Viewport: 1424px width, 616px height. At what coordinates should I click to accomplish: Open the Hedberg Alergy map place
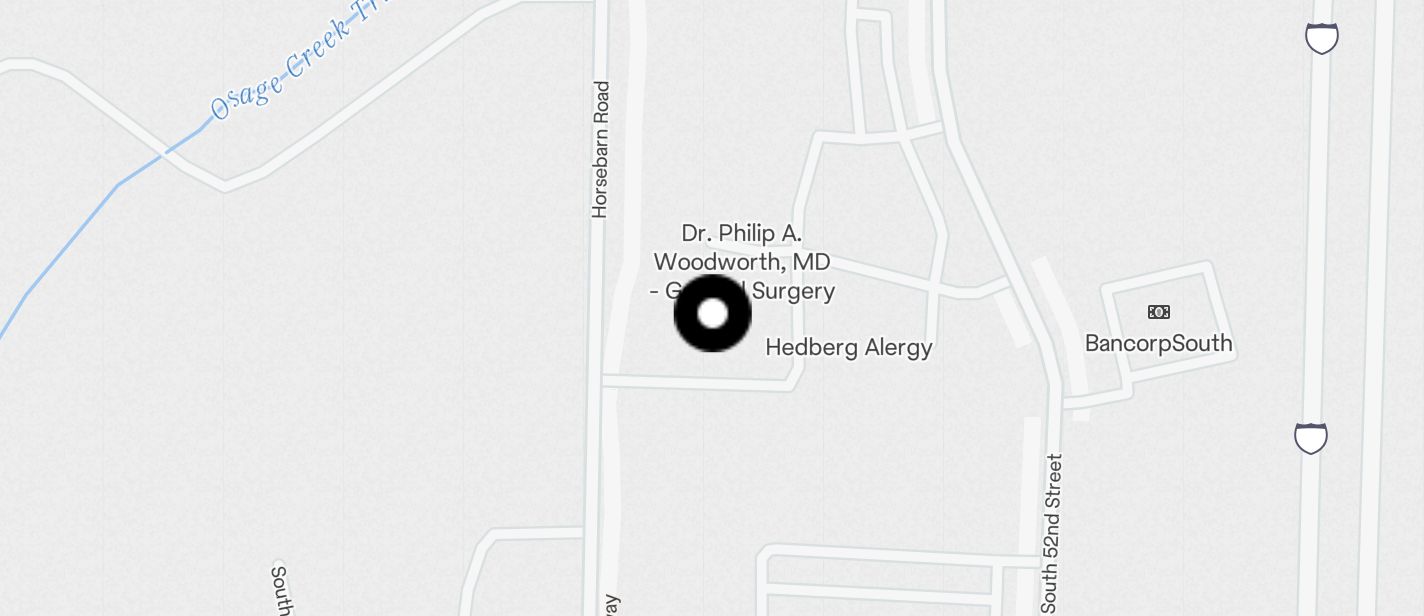848,348
